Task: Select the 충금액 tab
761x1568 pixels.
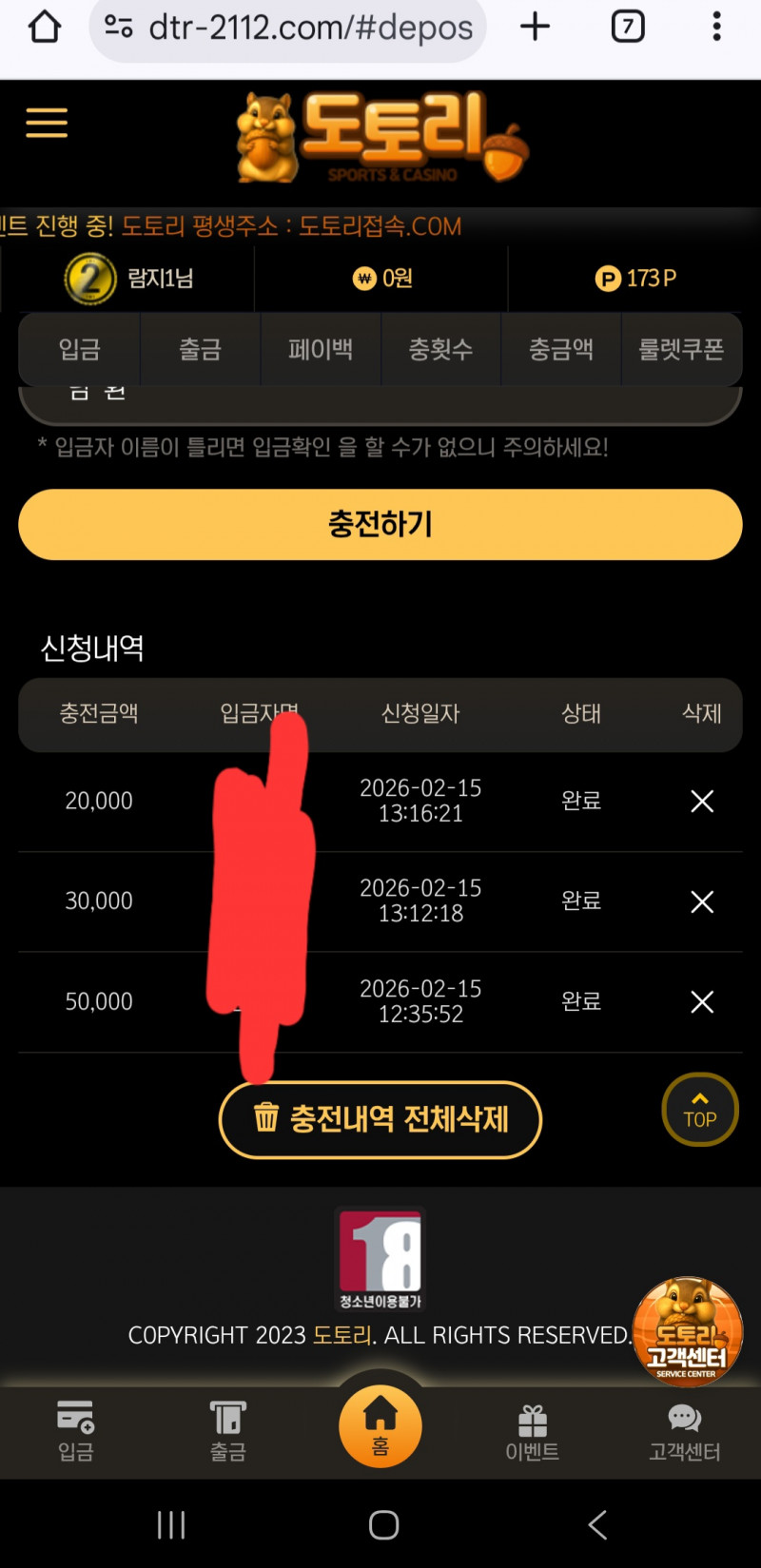Action: [x=561, y=349]
